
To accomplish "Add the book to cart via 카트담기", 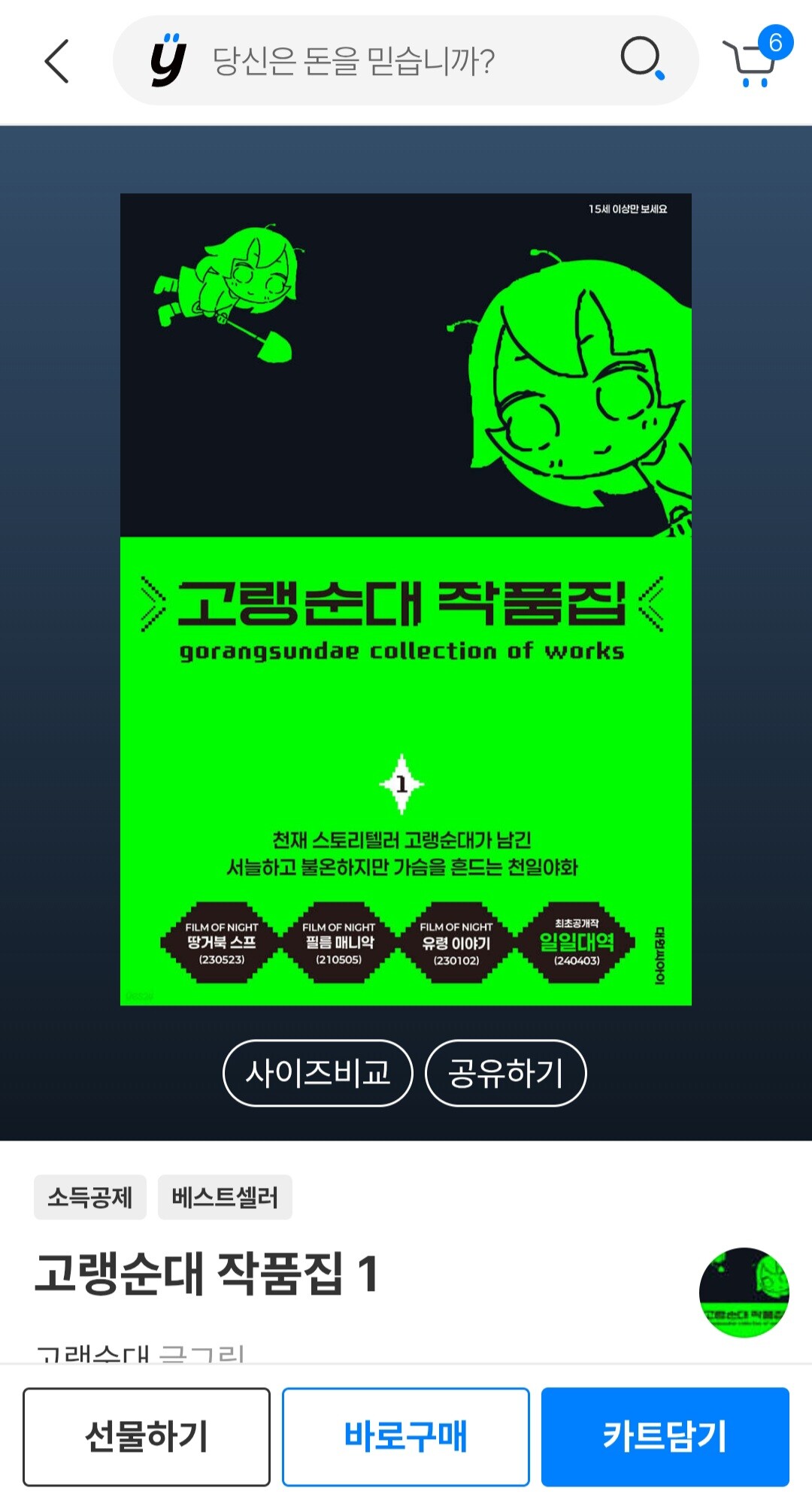I will 665,1436.
